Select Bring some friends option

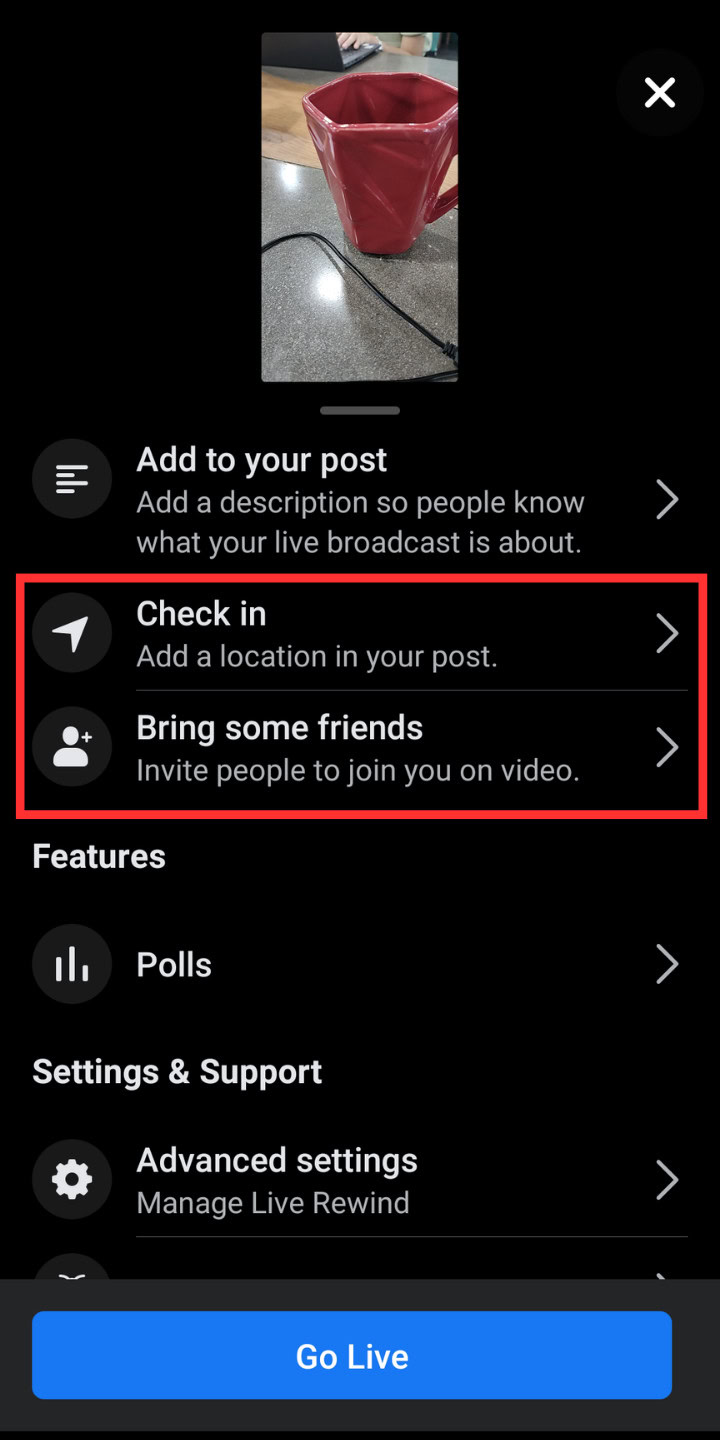point(360,748)
